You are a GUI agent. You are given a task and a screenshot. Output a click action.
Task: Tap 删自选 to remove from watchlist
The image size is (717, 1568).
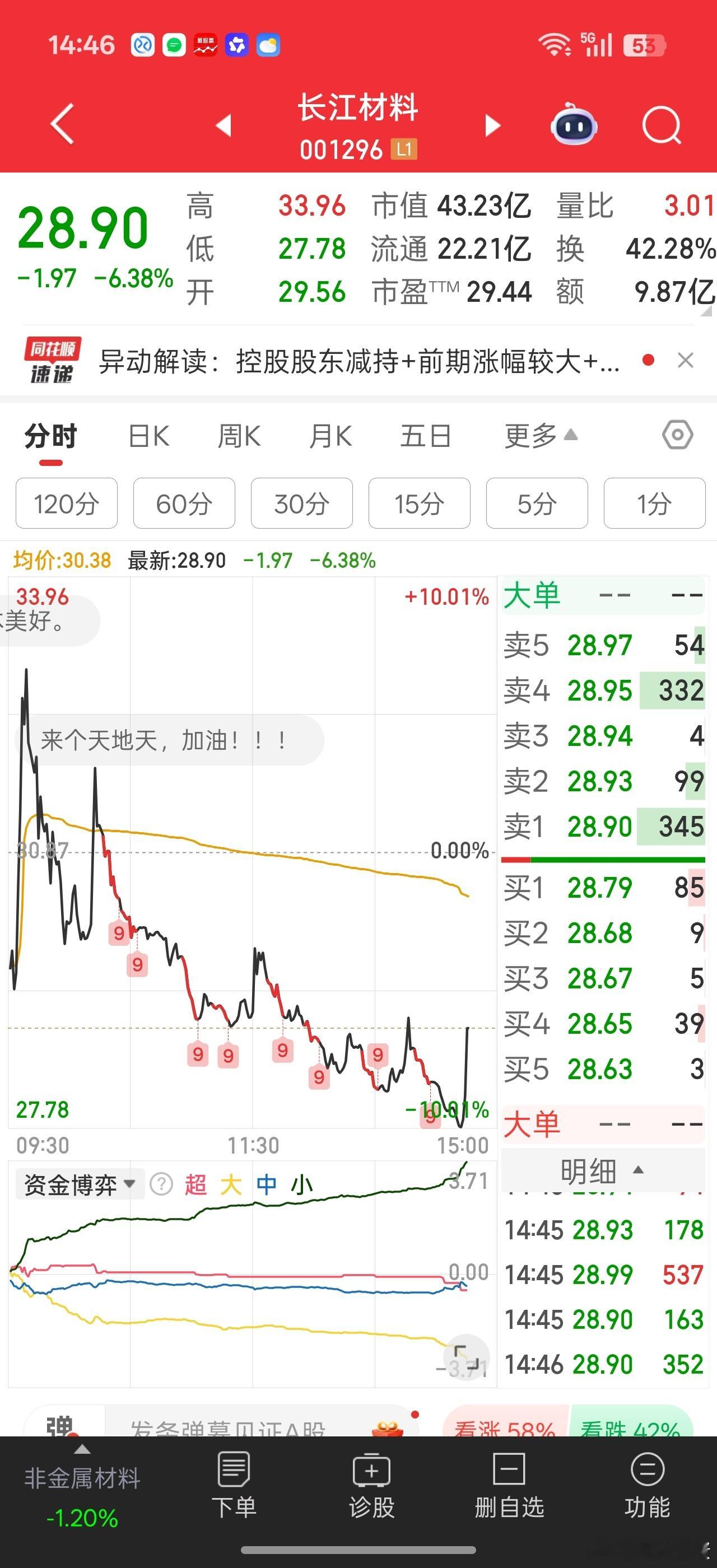[510, 1485]
